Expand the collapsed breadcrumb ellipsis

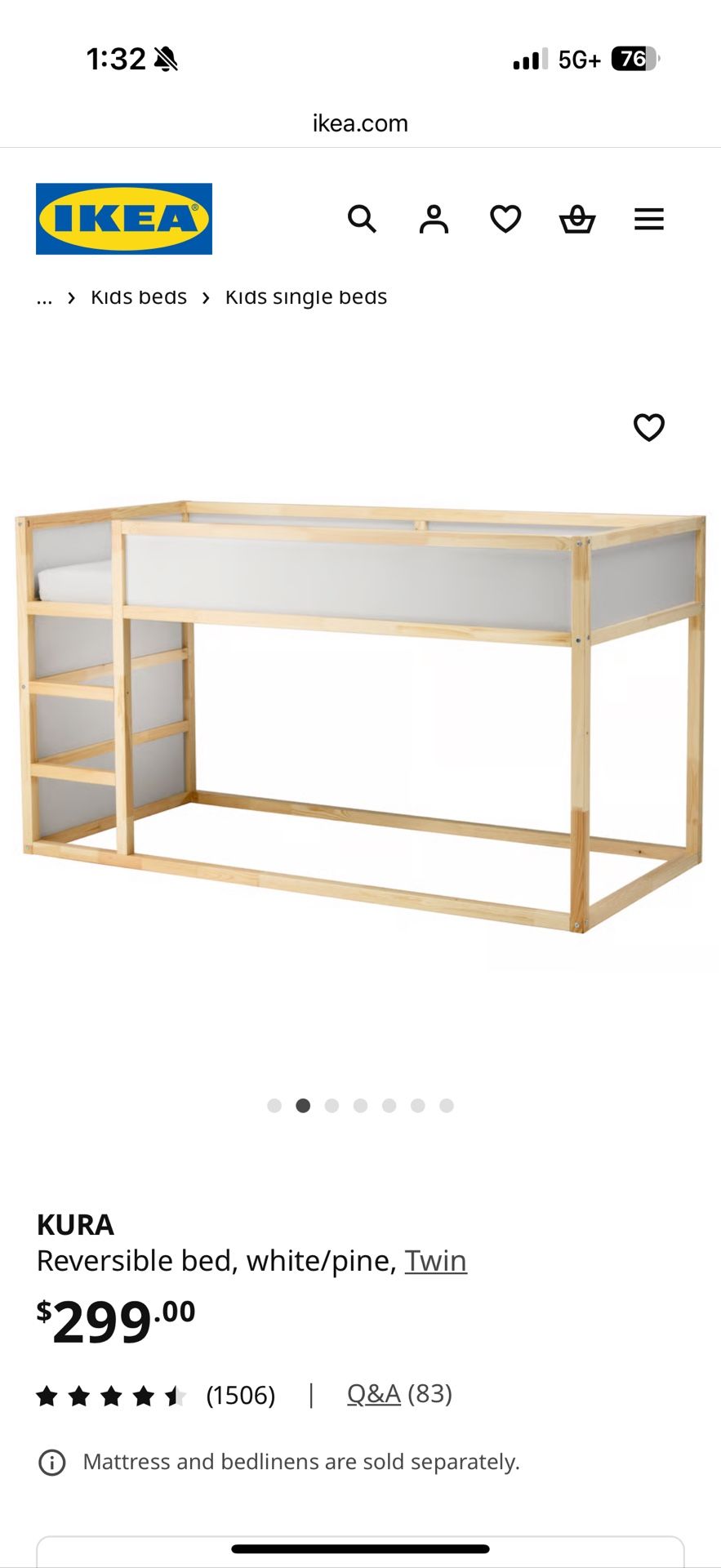44,296
